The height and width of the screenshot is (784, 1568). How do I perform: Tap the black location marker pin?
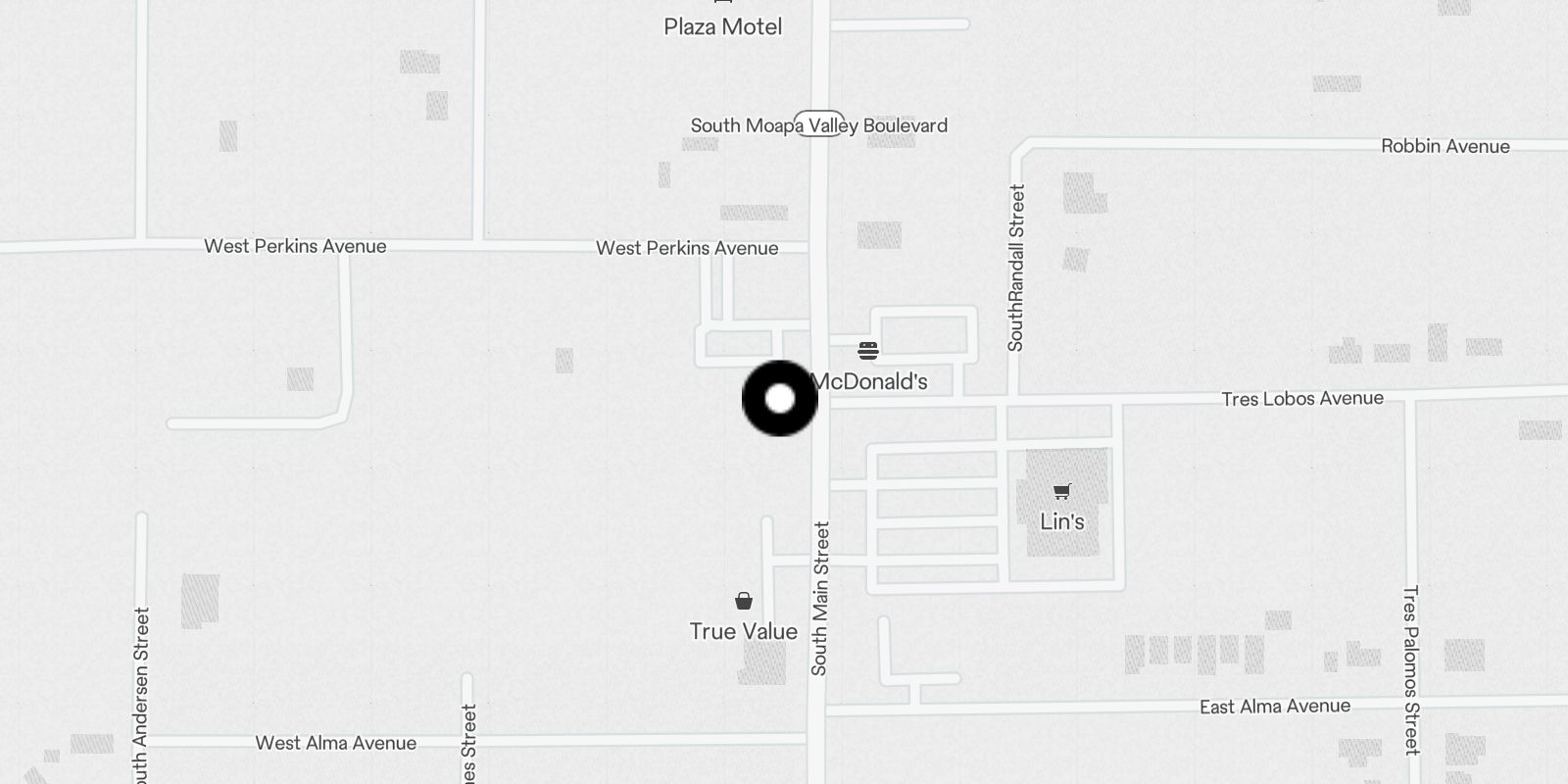coord(780,399)
